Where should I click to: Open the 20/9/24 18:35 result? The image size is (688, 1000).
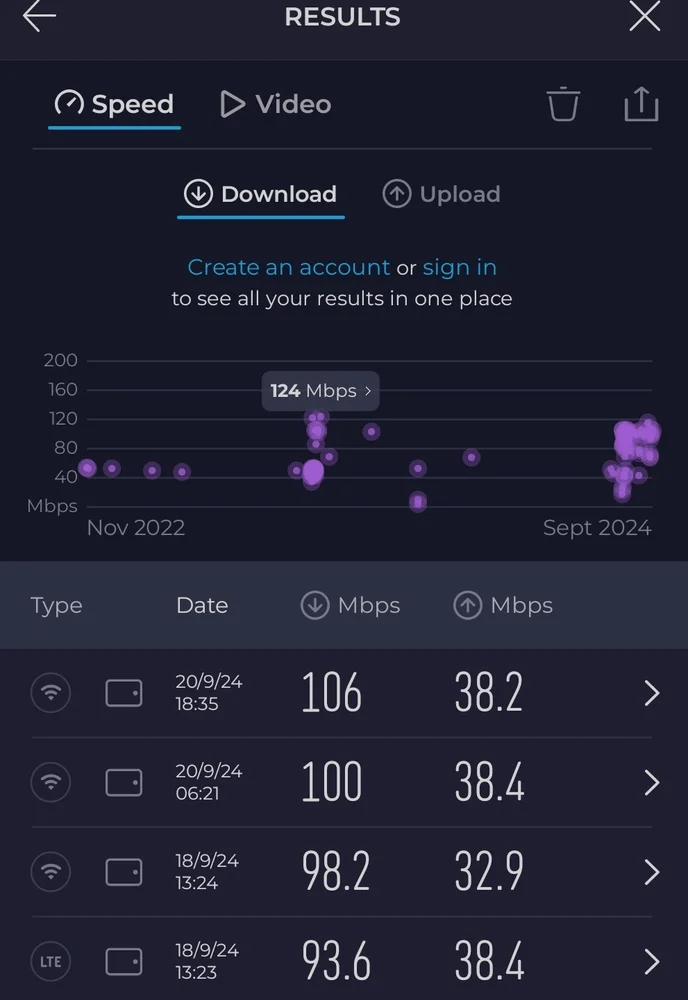(x=344, y=693)
